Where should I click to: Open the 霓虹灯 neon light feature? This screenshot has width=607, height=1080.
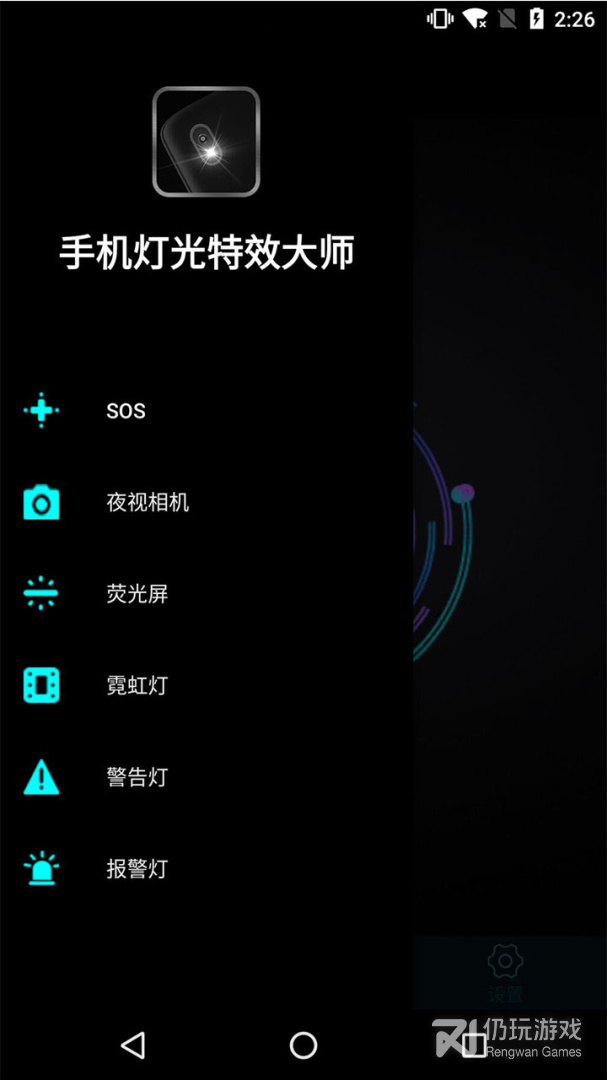(207, 686)
